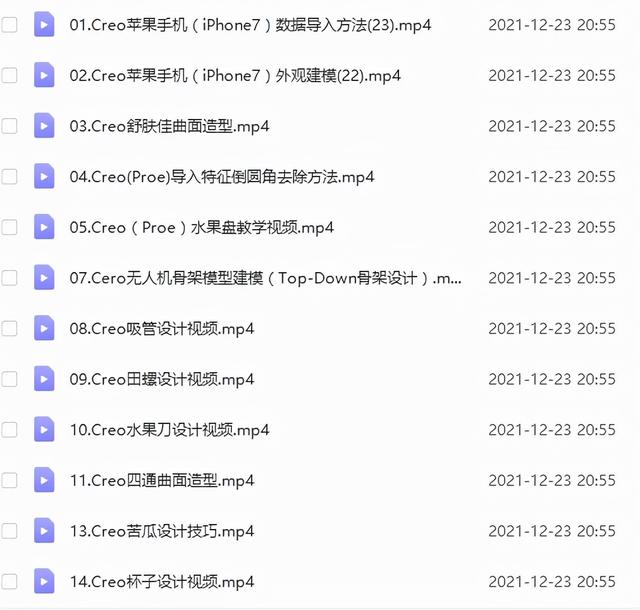640x610 pixels.
Task: Play the 03.Creo舒肤佳曲面造型.mp4 video
Action: coord(169,126)
